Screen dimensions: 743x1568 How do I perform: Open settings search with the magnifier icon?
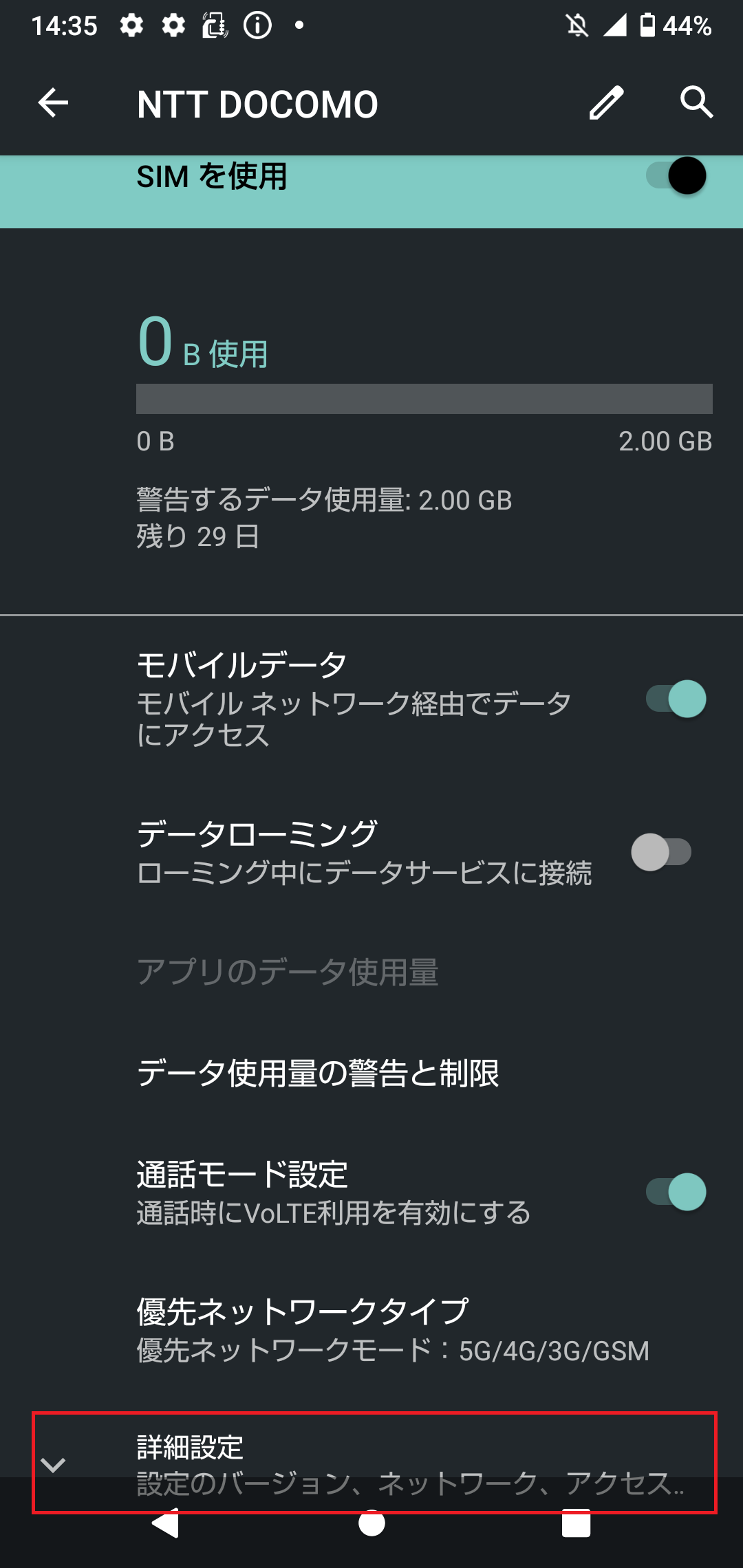[696, 103]
